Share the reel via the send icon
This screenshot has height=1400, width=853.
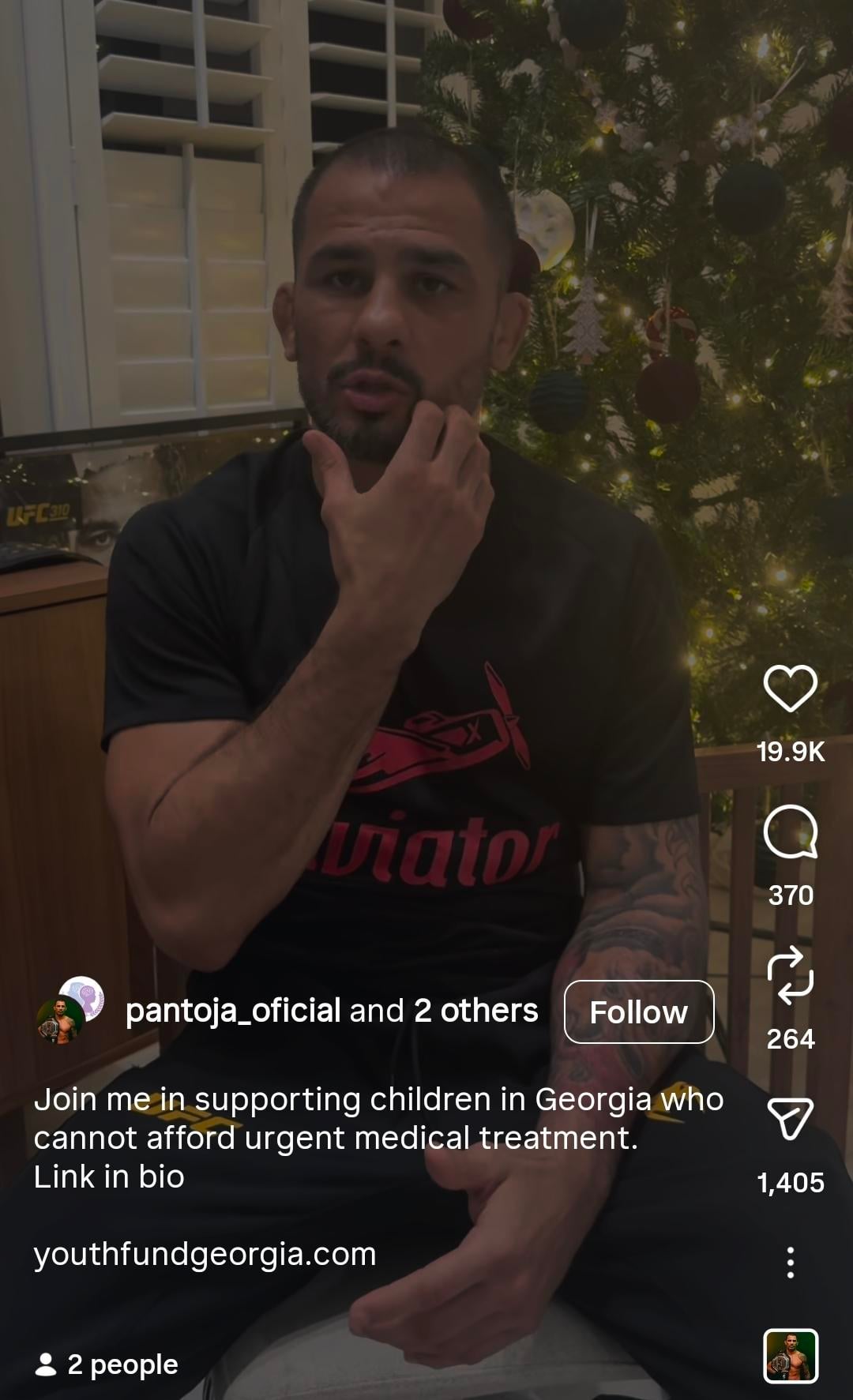coord(790,1119)
